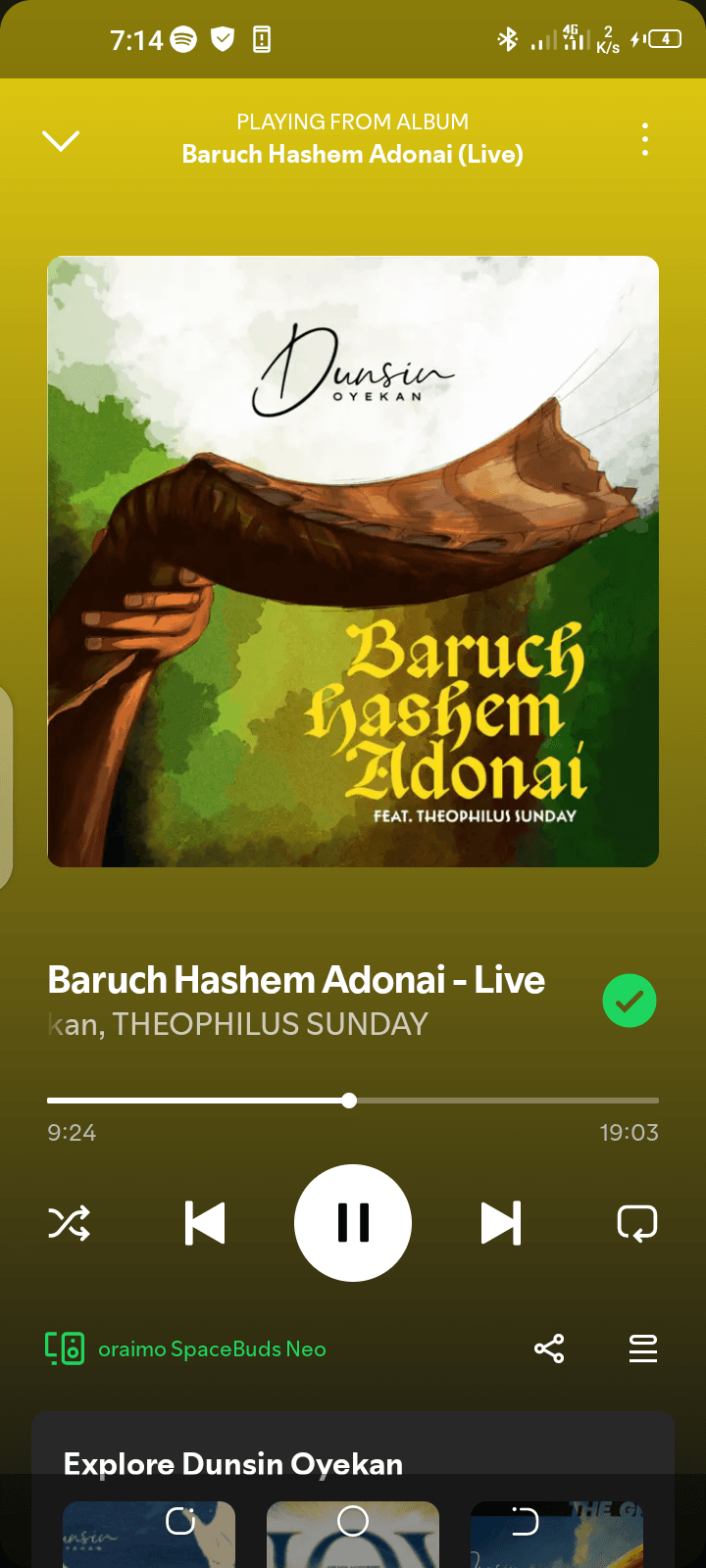
Task: Open the three-dot options menu
Action: click(644, 140)
